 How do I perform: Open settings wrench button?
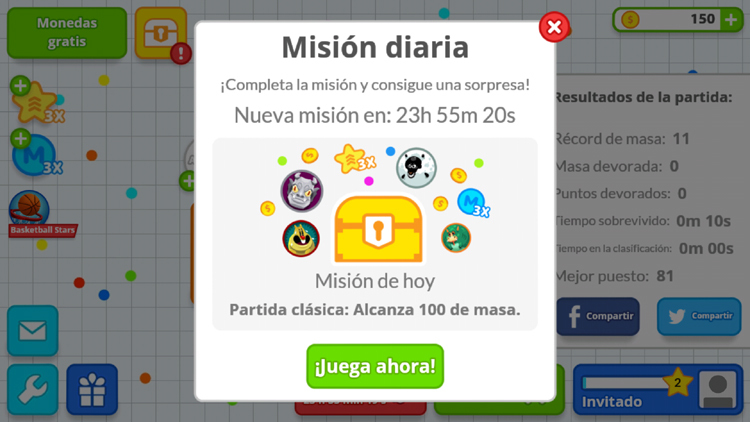click(x=32, y=390)
